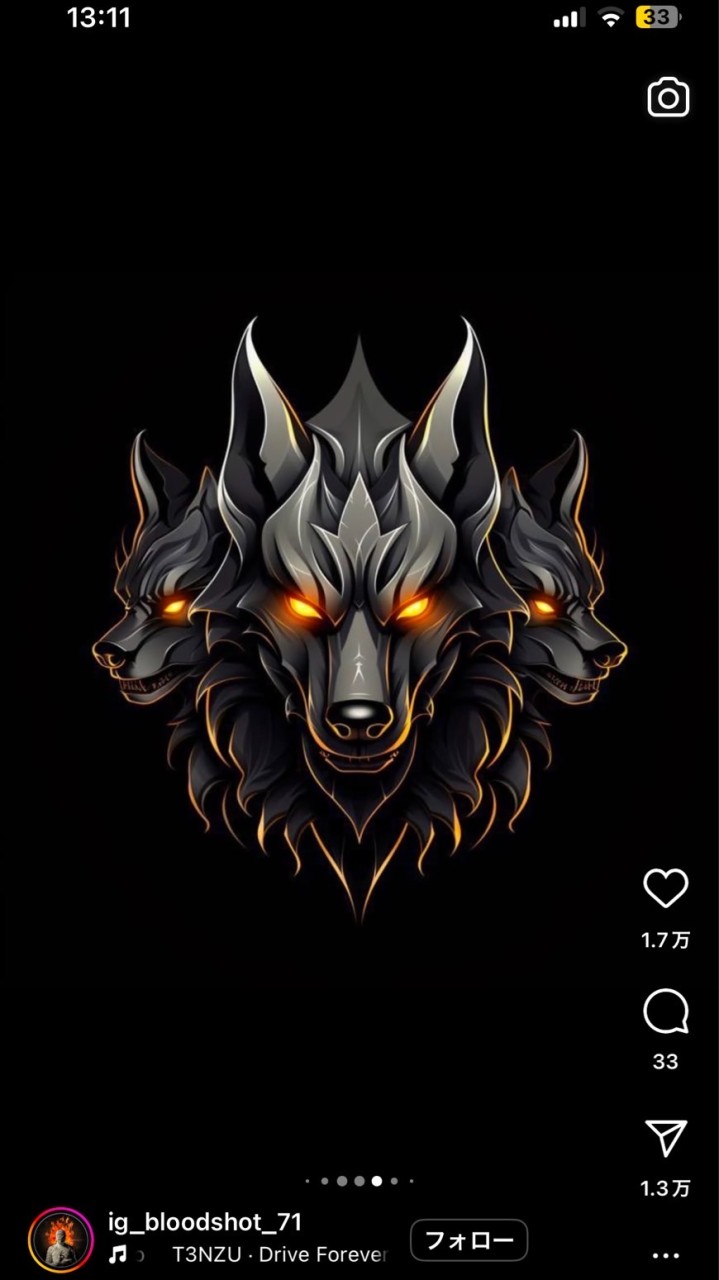Like this reel with the heart icon
Image resolution: width=719 pixels, height=1280 pixels.
(x=665, y=888)
